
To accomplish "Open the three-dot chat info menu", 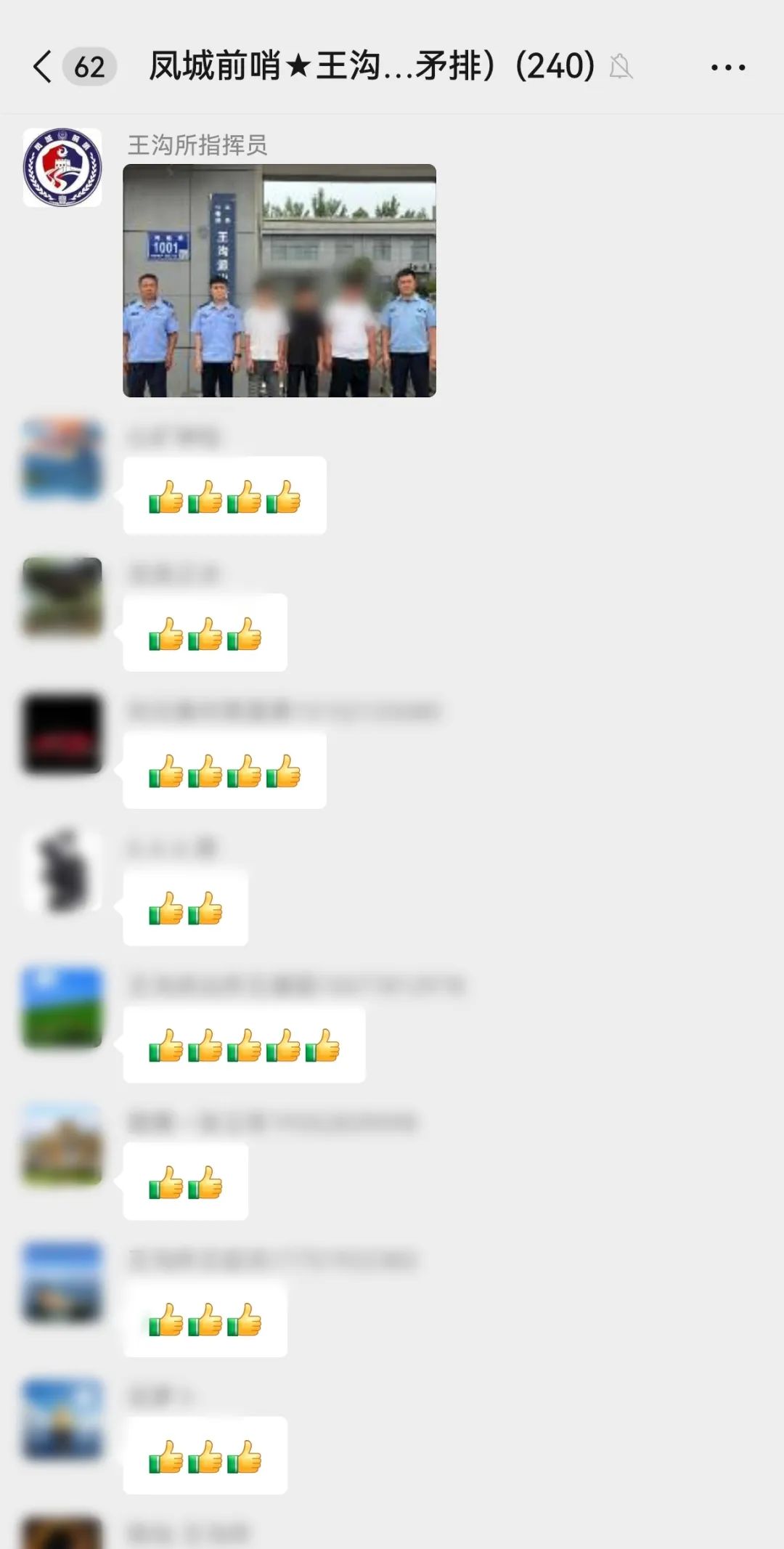I will (x=727, y=68).
